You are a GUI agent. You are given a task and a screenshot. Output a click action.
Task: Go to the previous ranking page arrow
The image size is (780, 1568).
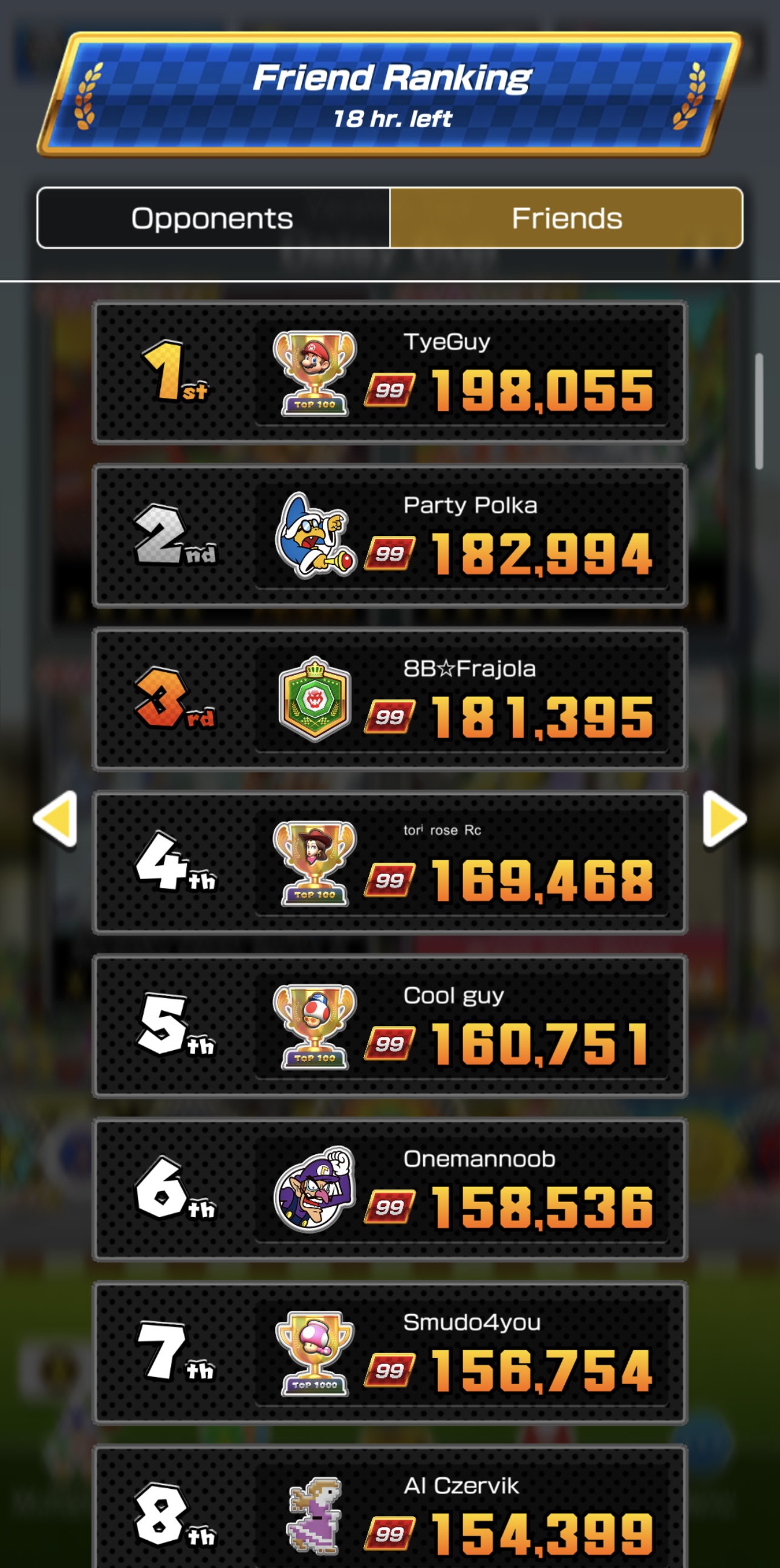tap(56, 818)
